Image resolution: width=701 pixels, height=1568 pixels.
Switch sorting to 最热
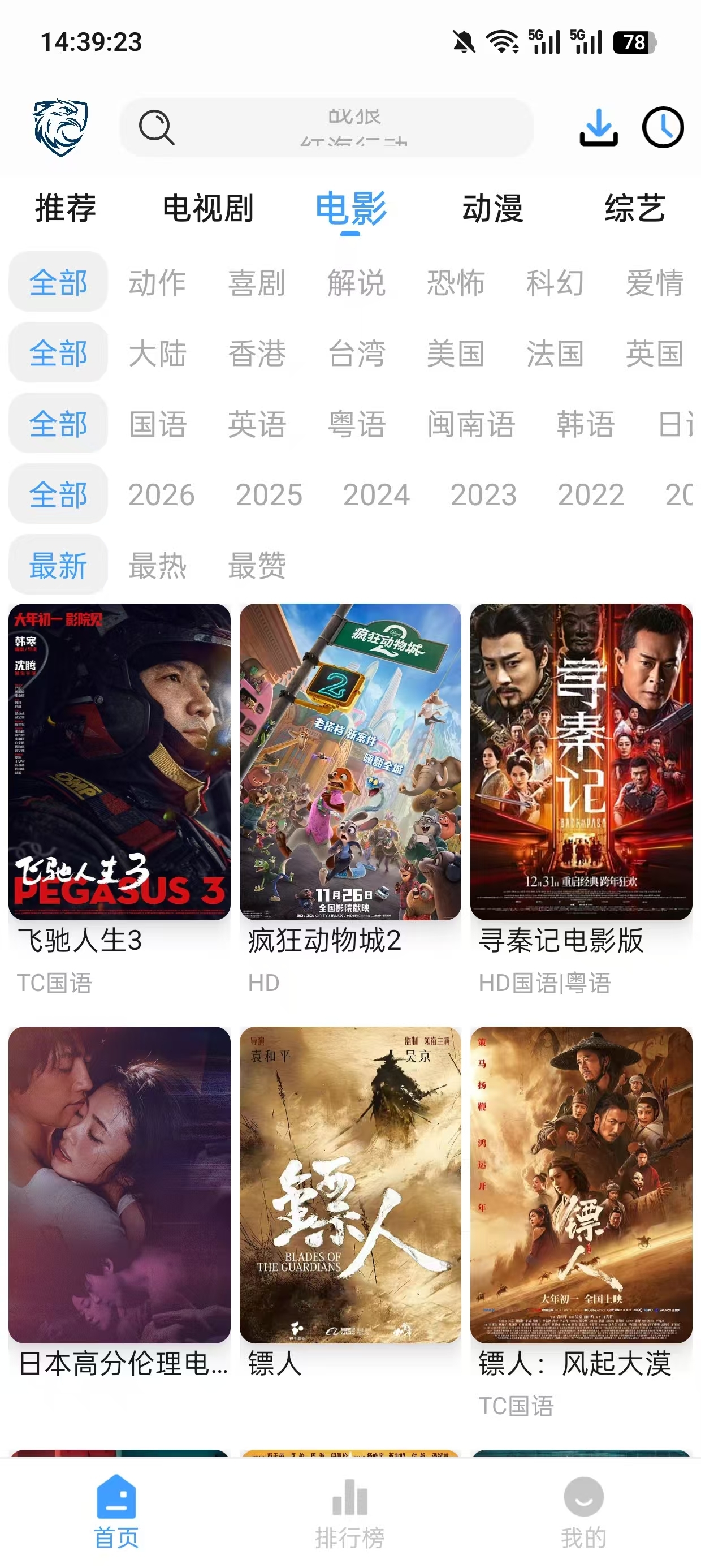coord(157,566)
